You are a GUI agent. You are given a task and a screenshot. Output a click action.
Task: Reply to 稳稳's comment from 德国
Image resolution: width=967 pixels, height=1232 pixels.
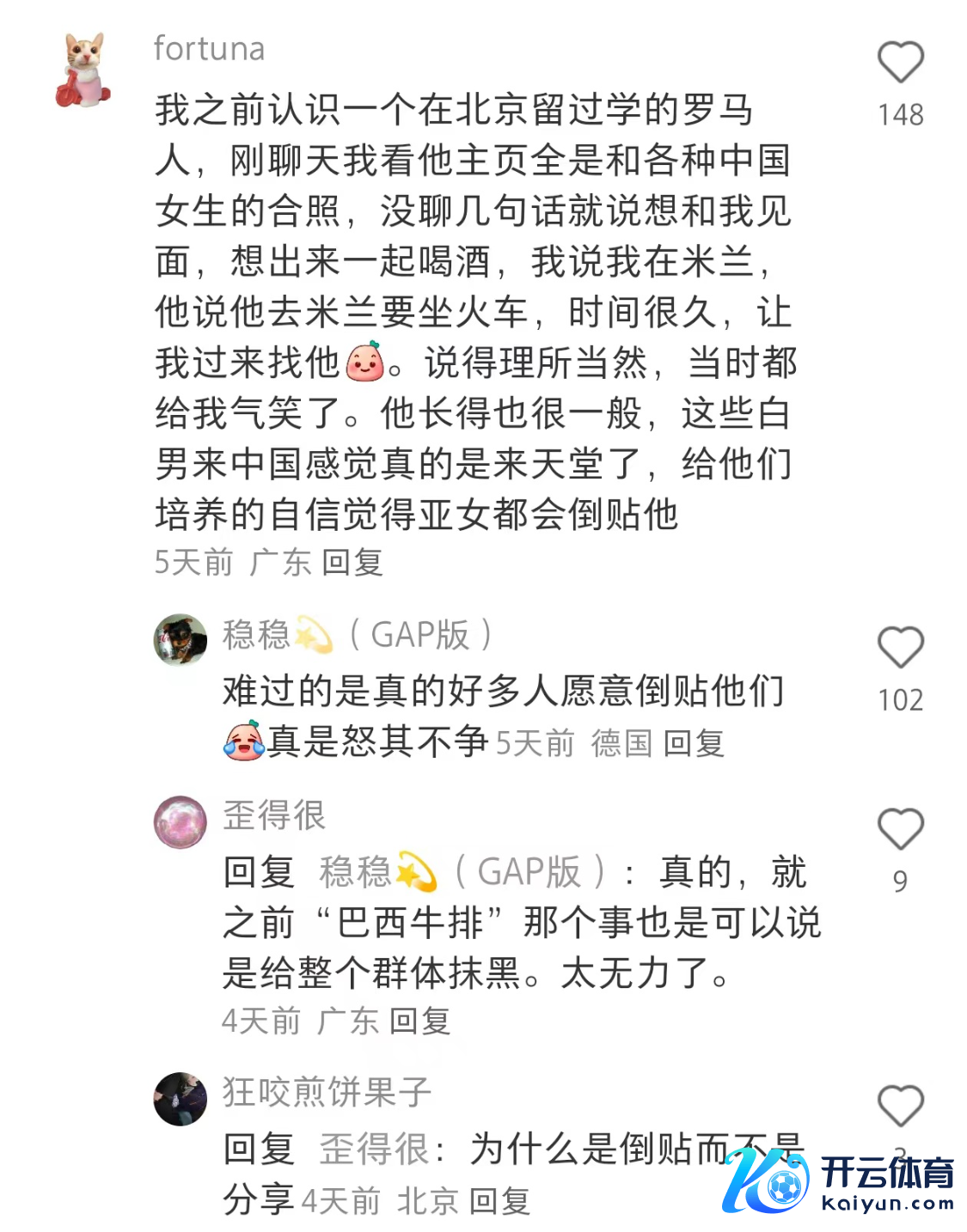point(694,743)
